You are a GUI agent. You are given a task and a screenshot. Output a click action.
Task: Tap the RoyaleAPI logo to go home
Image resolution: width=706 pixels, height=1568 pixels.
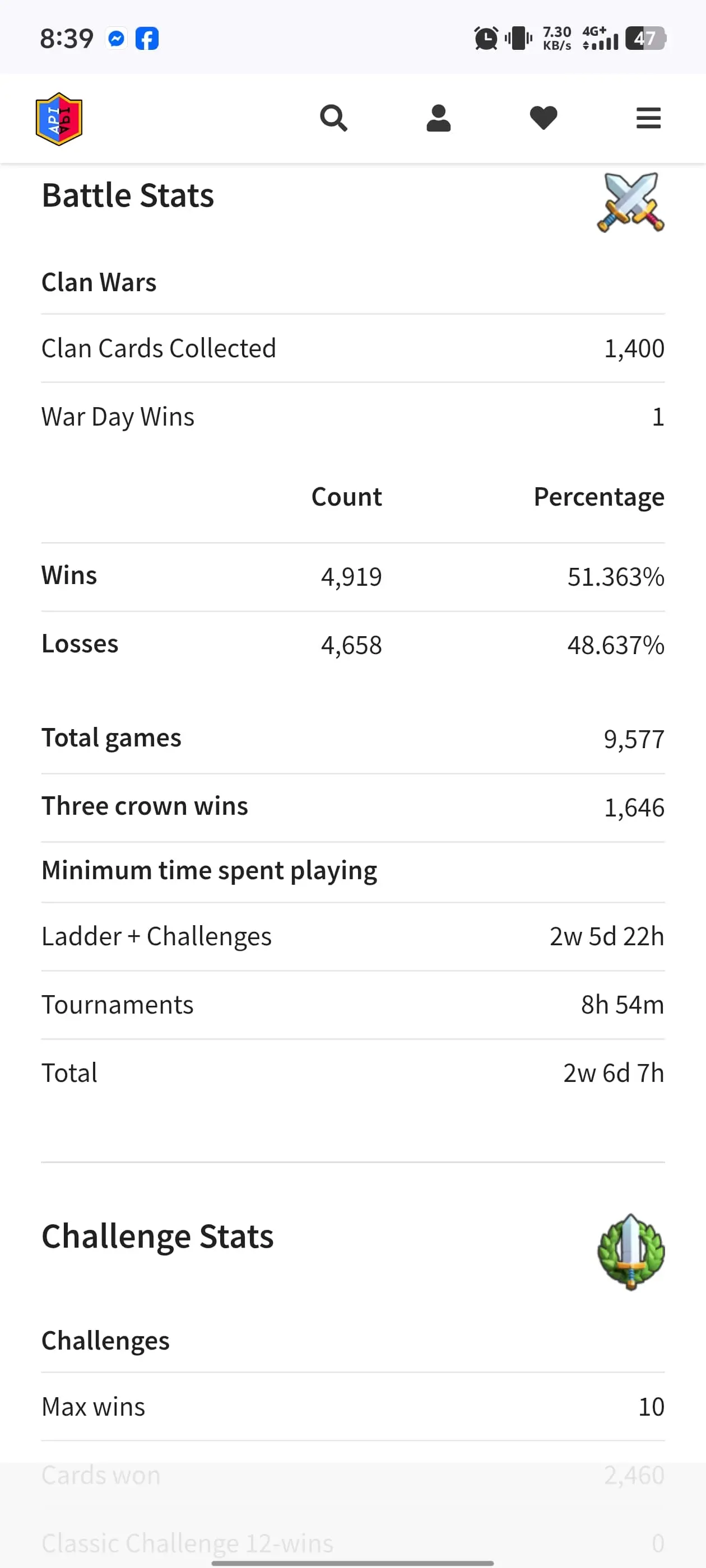click(x=59, y=119)
